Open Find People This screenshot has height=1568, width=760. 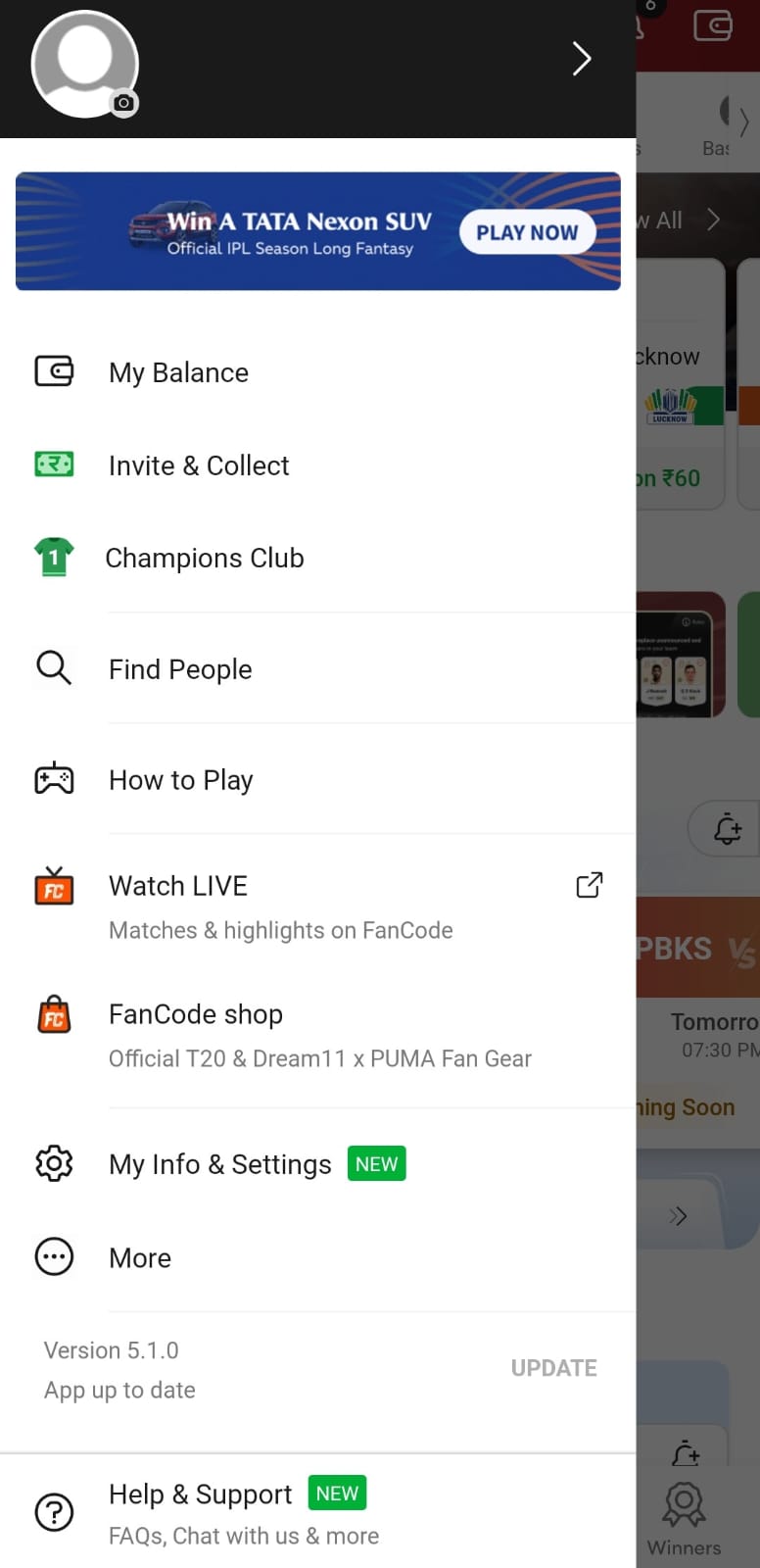(180, 669)
